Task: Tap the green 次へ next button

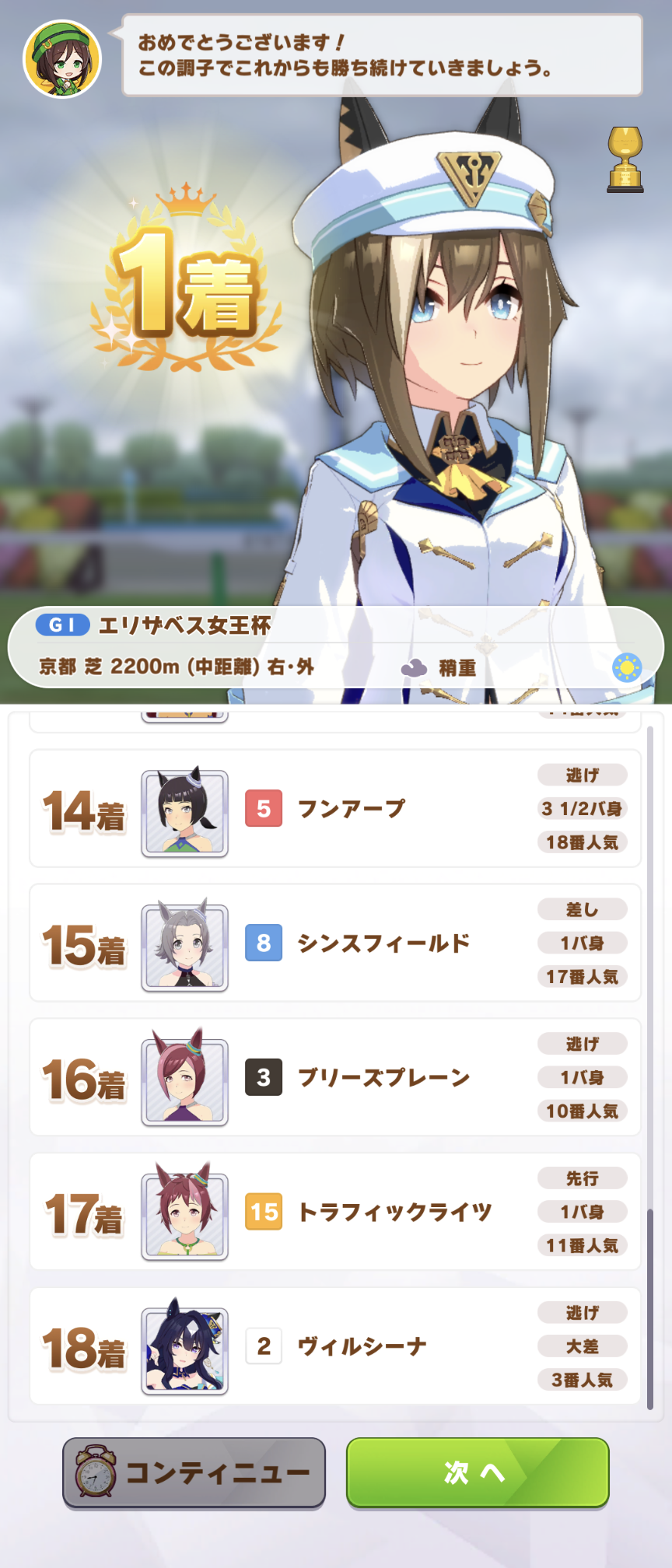Action: tap(477, 1472)
